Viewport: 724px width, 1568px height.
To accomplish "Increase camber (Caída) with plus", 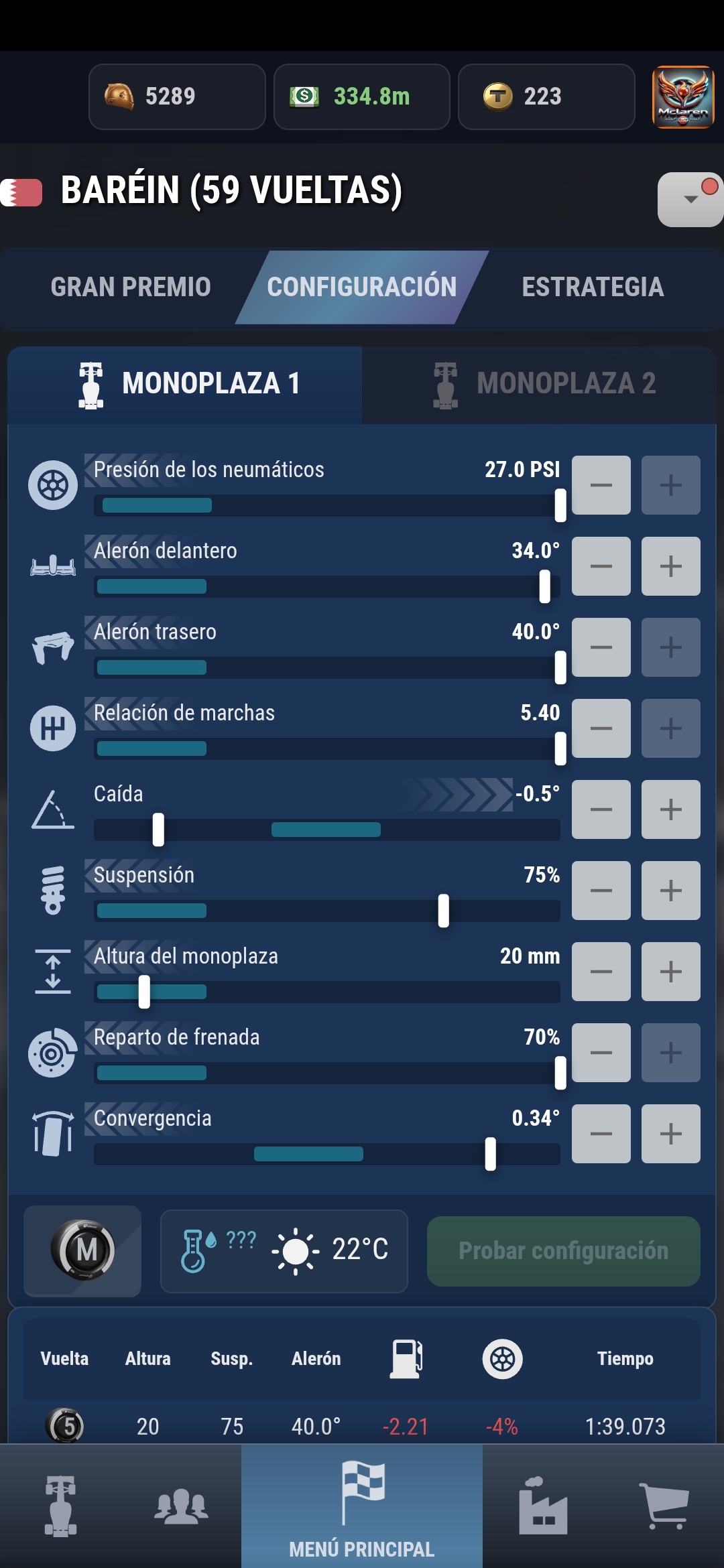I will (x=670, y=809).
